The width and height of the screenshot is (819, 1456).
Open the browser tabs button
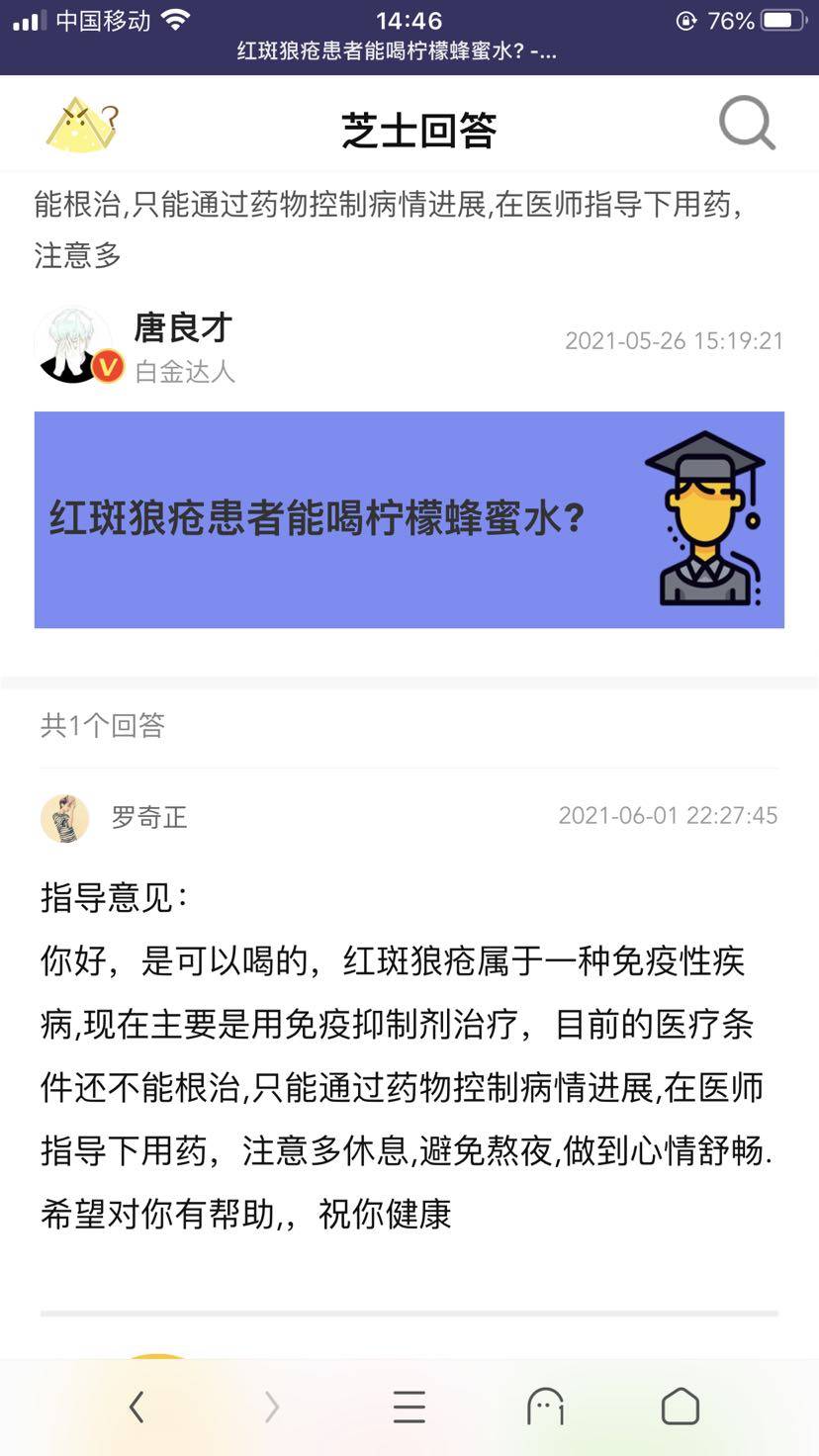(545, 1407)
